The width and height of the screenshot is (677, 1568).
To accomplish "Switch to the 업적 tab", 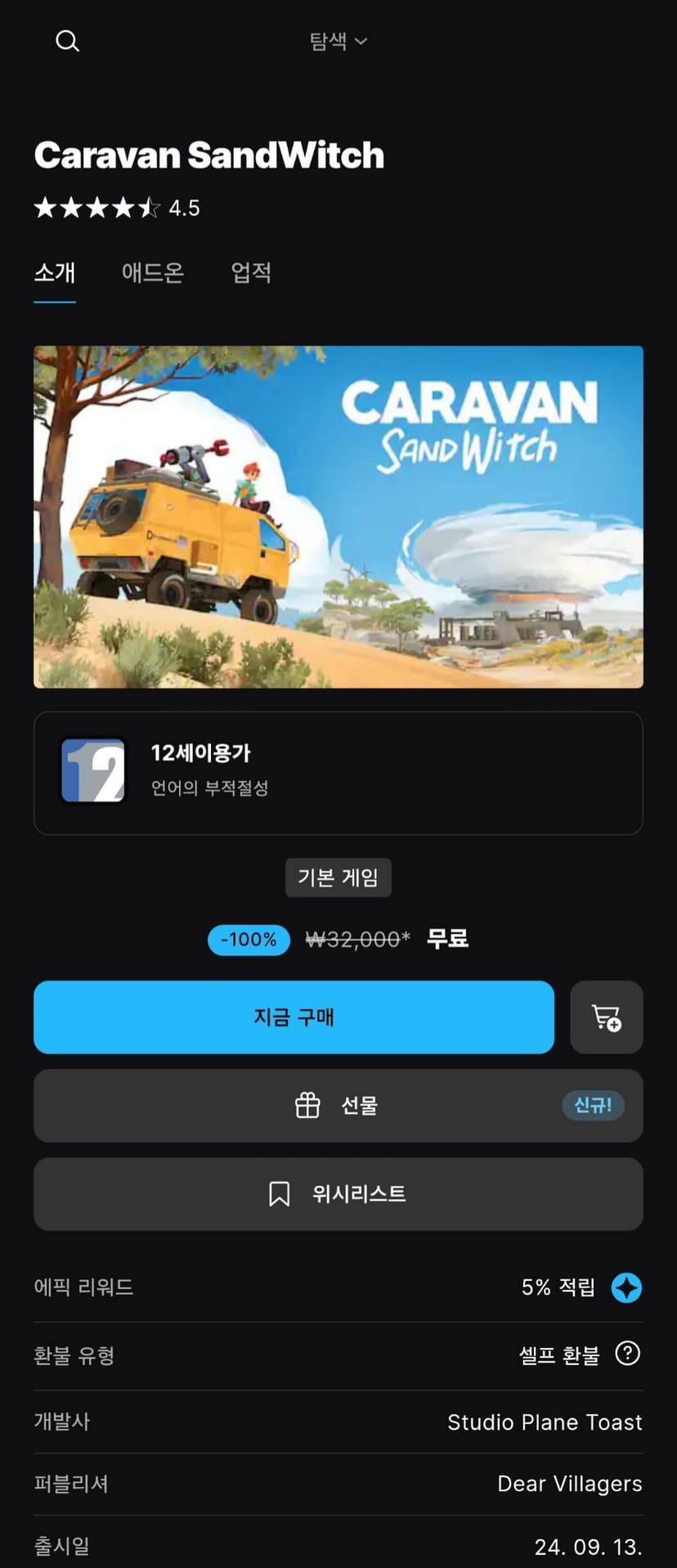I will coord(251,272).
